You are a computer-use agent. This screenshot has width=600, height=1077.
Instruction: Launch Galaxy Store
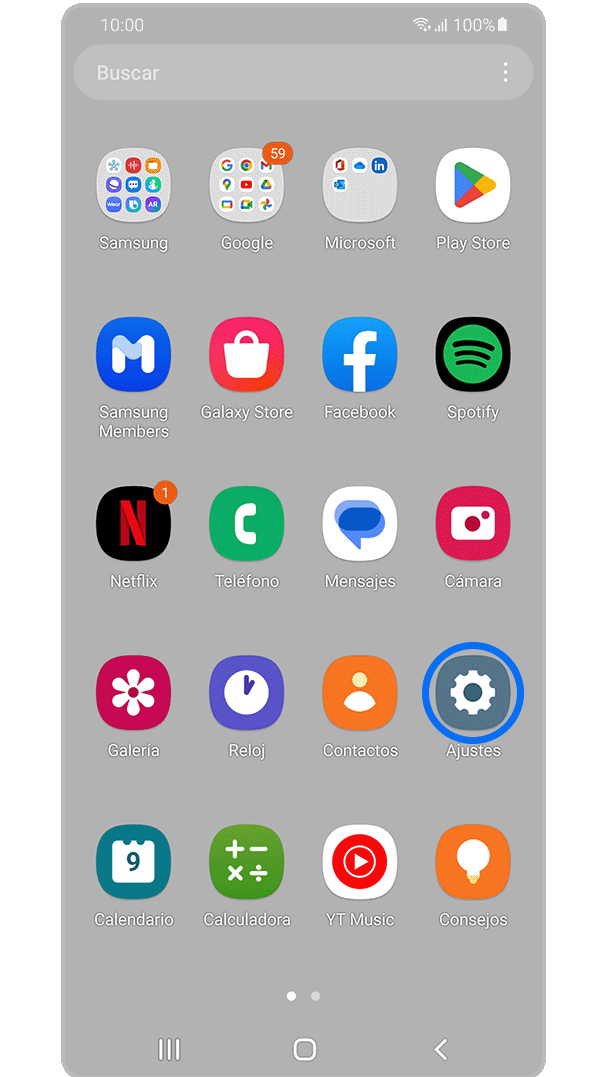point(246,356)
